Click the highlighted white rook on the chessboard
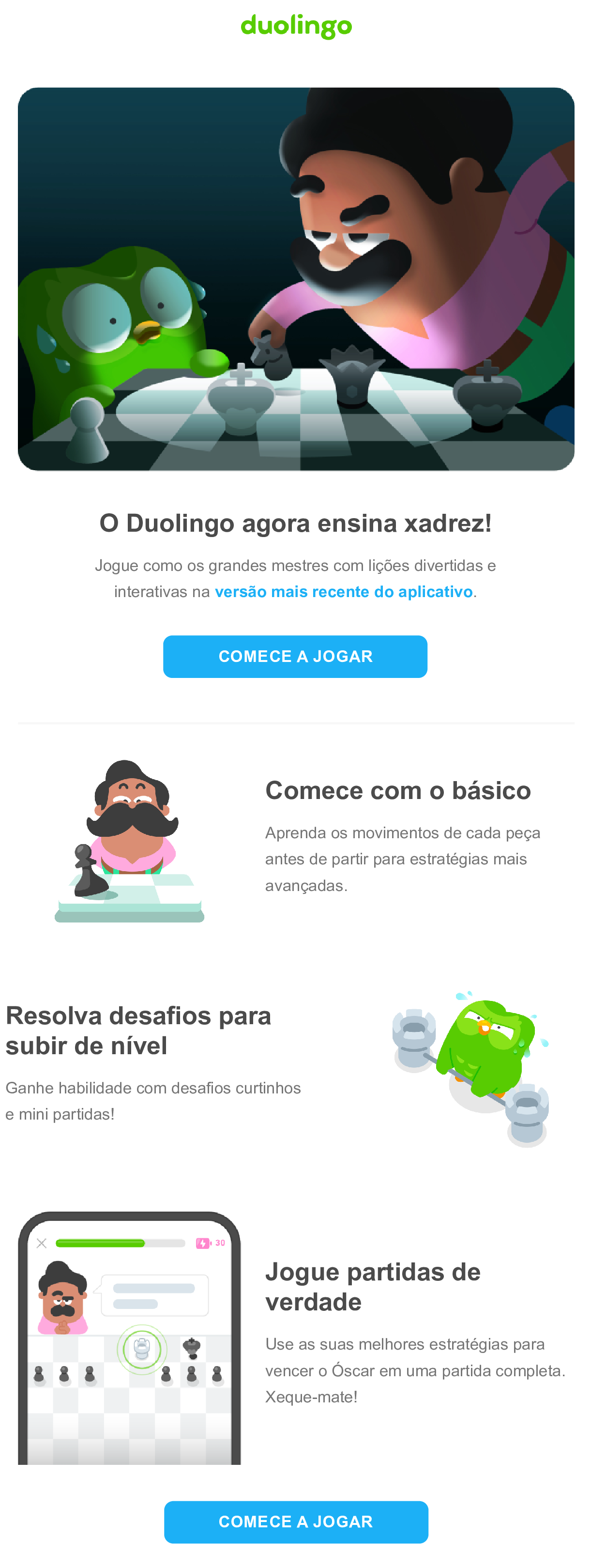Image resolution: width=591 pixels, height=1568 pixels. [143, 1349]
